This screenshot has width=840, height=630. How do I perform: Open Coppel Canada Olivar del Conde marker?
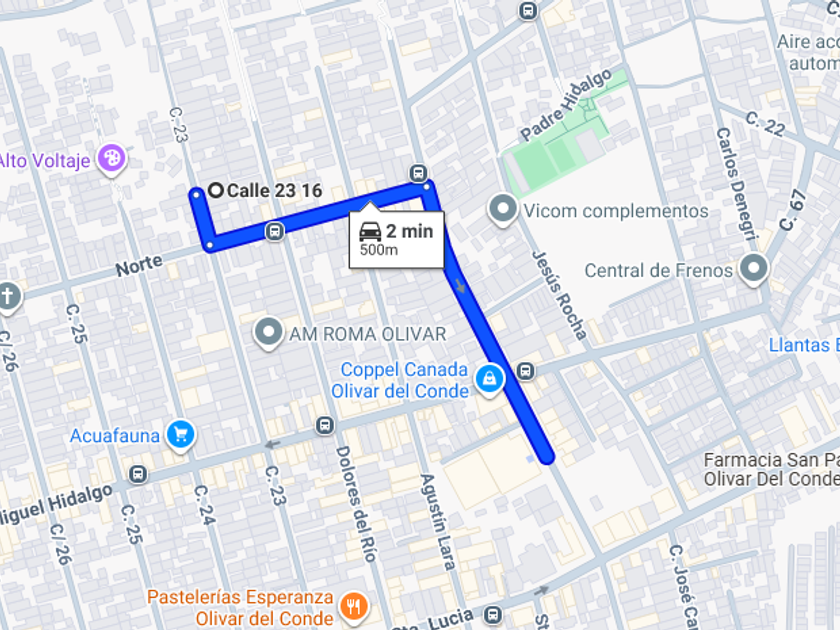[490, 380]
